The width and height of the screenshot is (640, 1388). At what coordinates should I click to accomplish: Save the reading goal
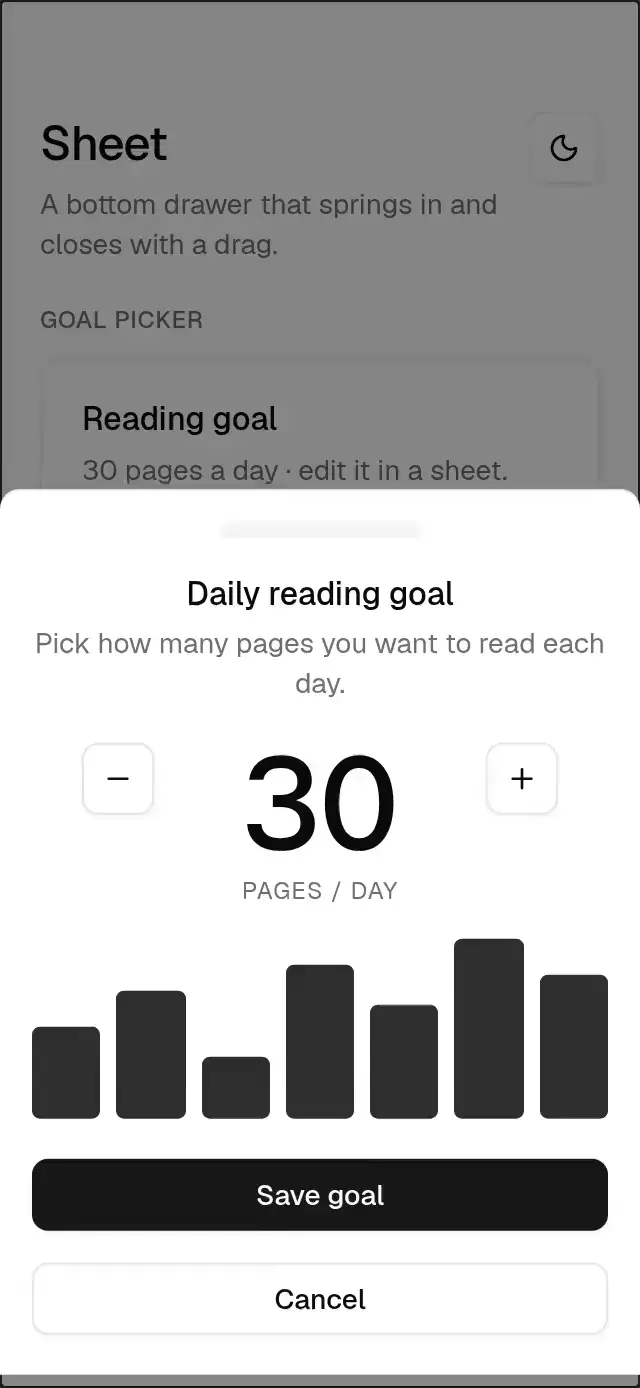[320, 1195]
